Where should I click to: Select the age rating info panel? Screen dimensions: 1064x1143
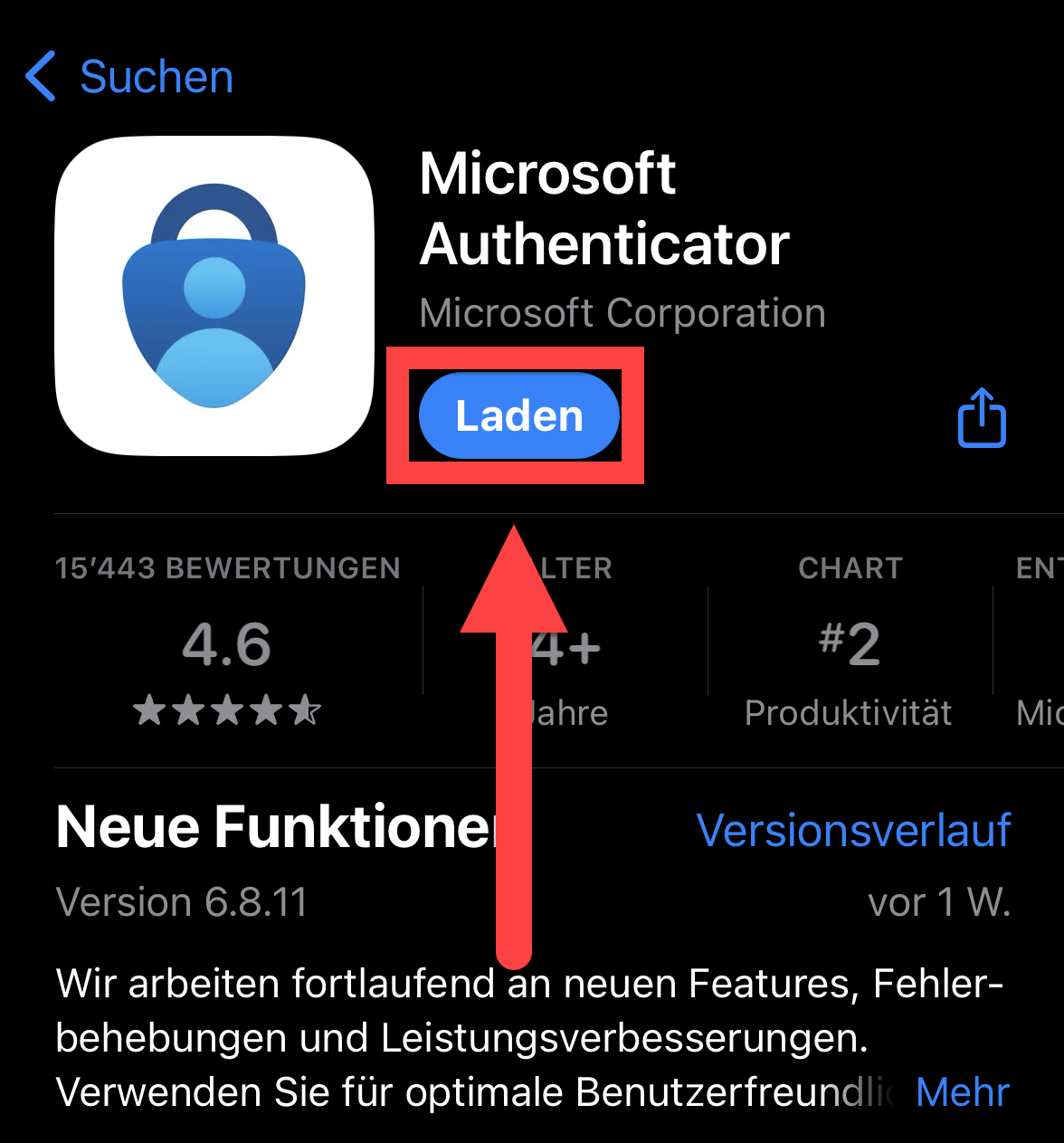(x=564, y=643)
